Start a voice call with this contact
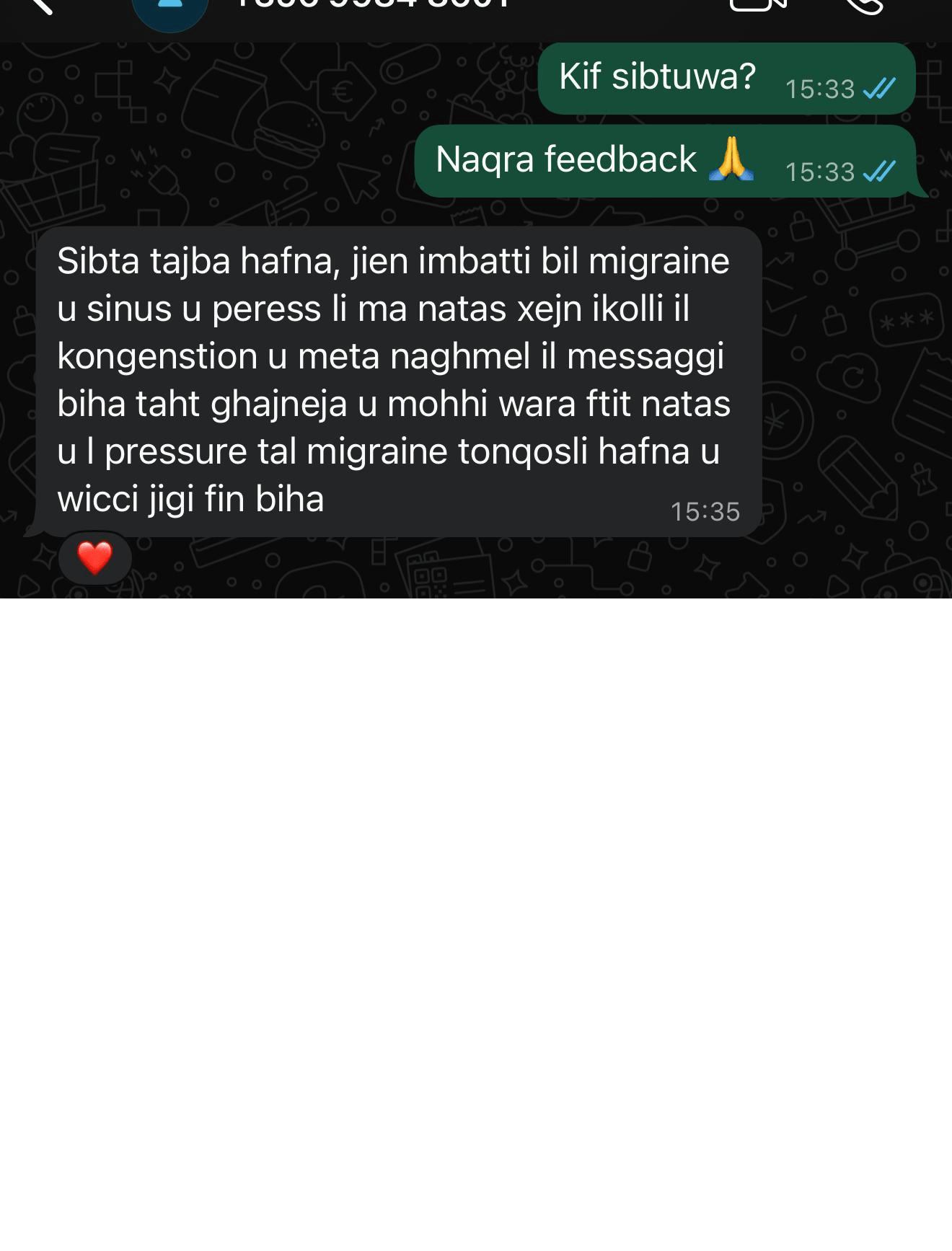The width and height of the screenshot is (952, 1251). pyautogui.click(x=863, y=6)
